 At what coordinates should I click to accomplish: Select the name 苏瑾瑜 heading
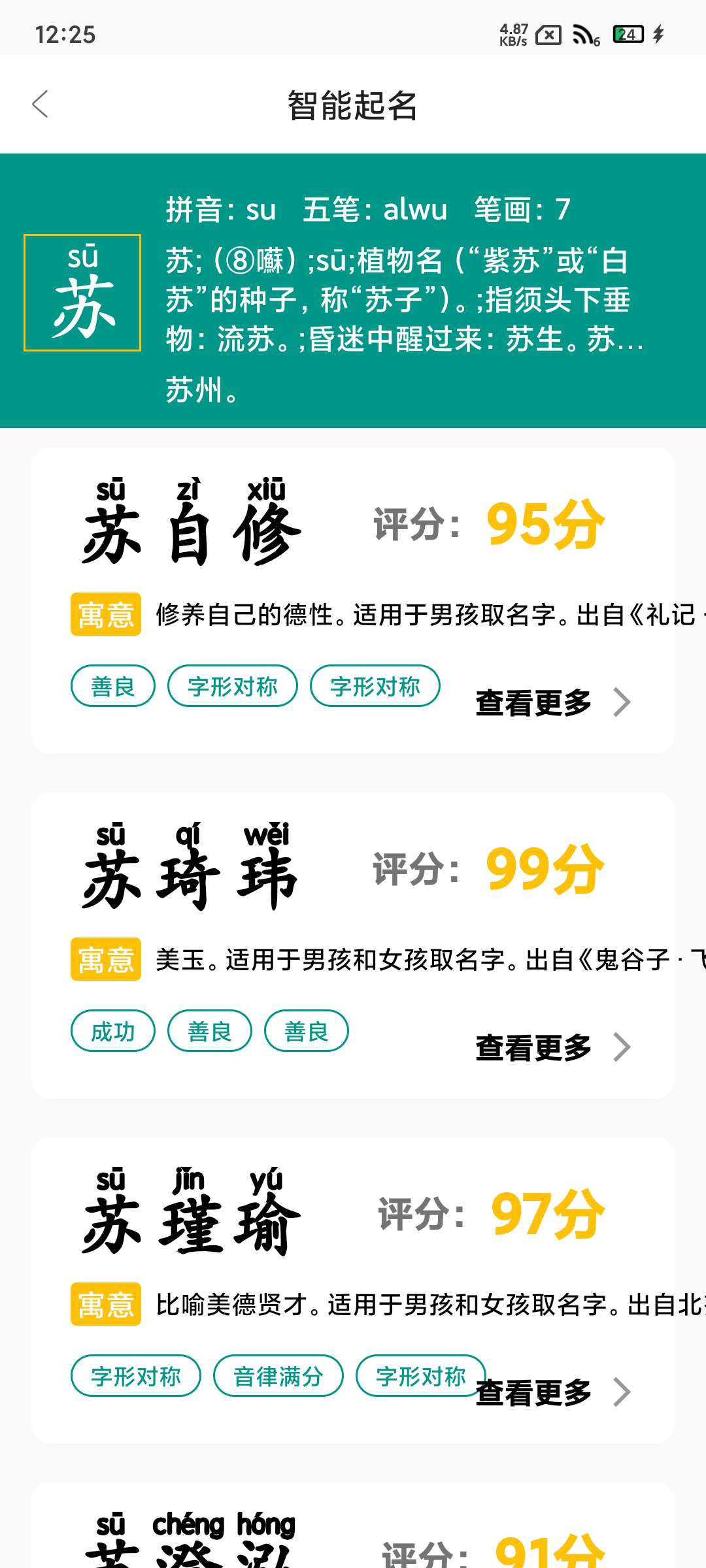(190, 1222)
